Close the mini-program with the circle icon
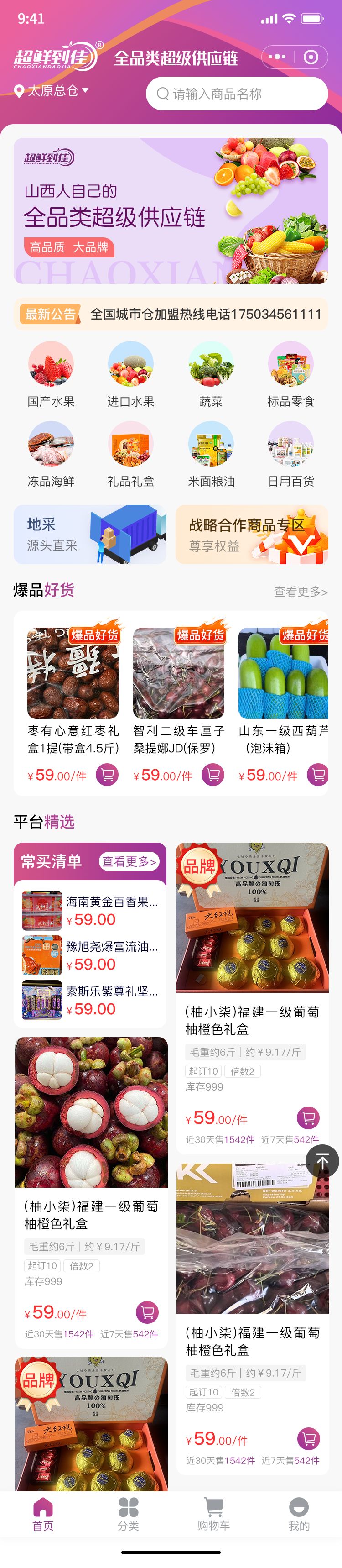Image resolution: width=342 pixels, height=1568 pixels. tap(311, 57)
